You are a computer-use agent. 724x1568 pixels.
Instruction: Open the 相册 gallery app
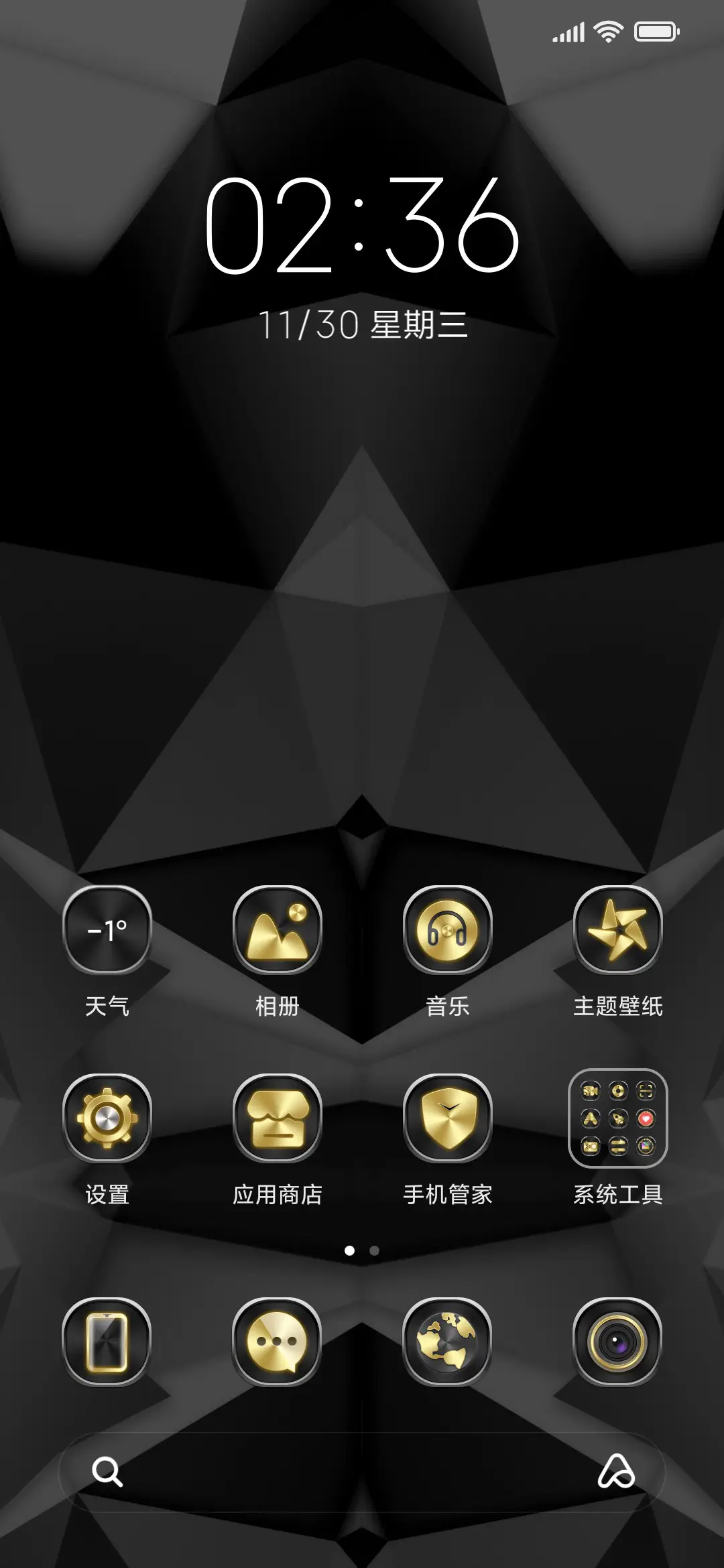click(x=276, y=931)
